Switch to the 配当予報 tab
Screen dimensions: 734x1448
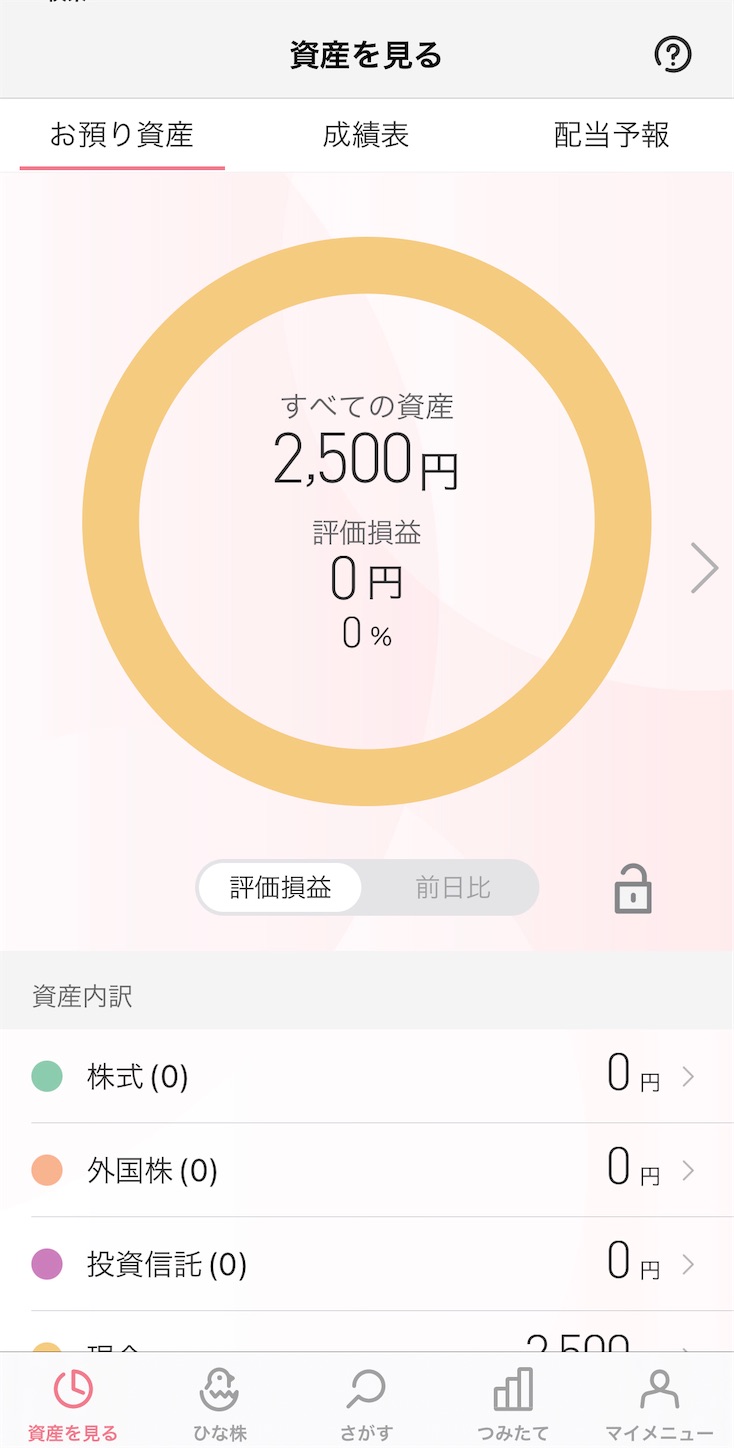612,135
